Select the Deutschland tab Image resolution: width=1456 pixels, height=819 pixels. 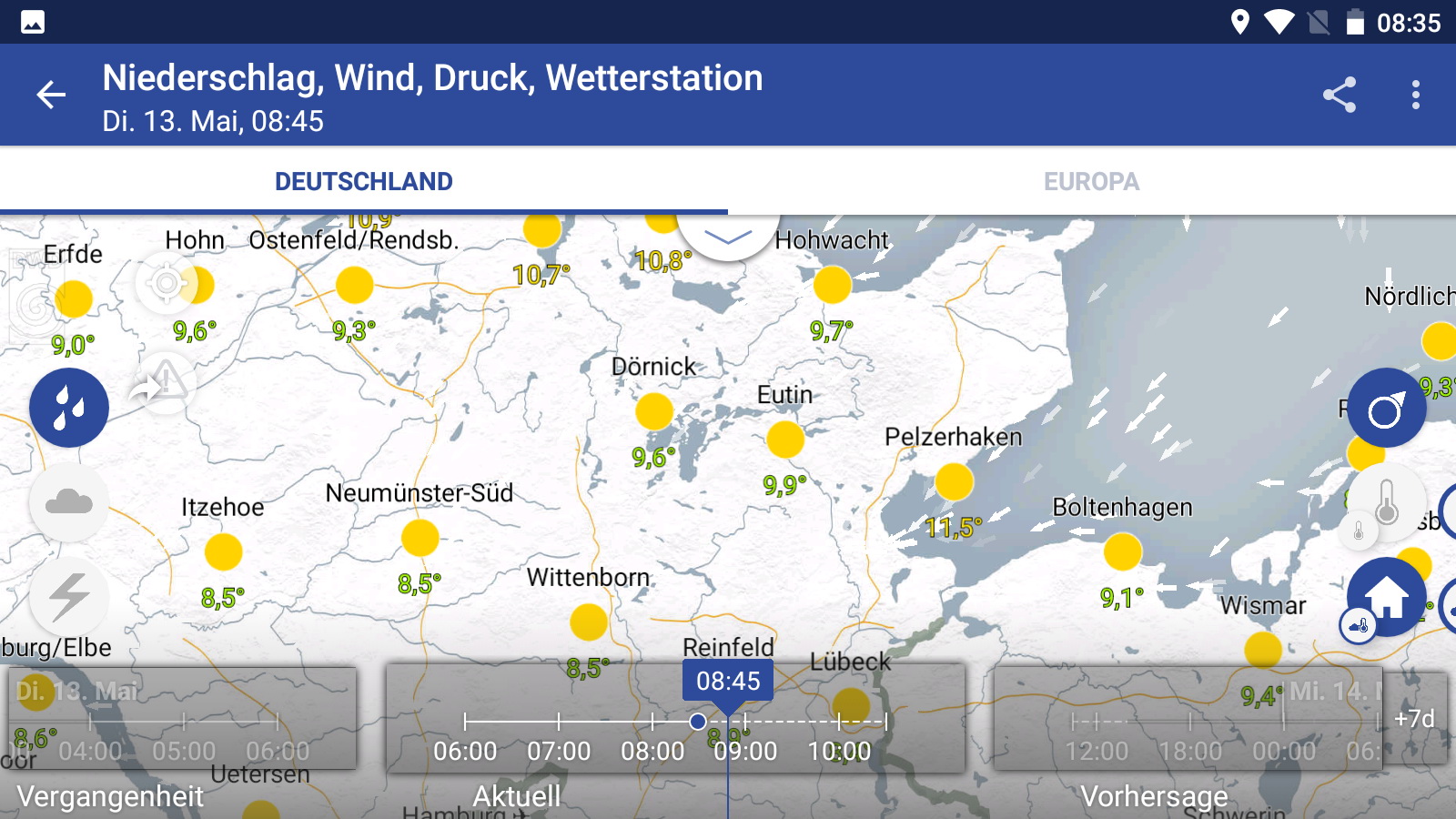[x=364, y=181]
